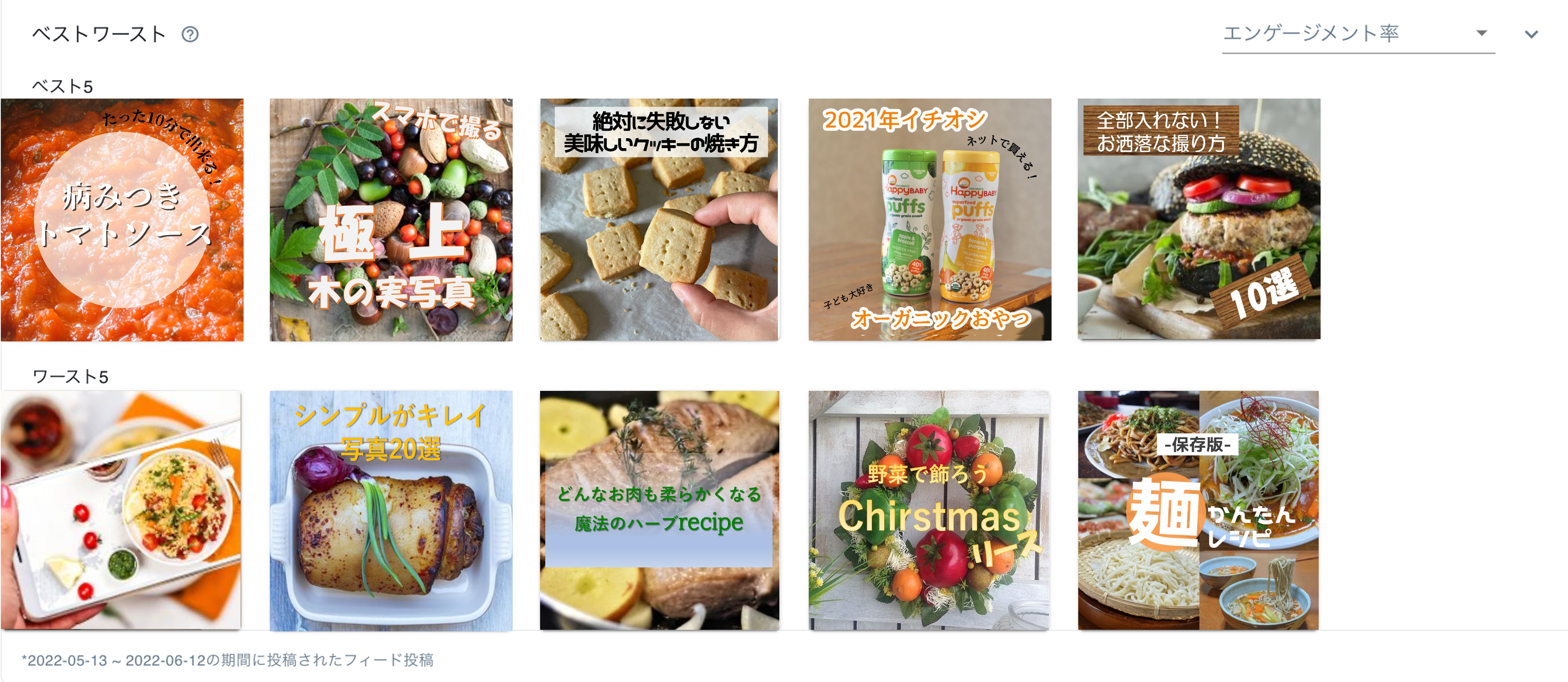Open the 極上 木の実写真 post
This screenshot has height=682, width=1568.
[x=391, y=220]
